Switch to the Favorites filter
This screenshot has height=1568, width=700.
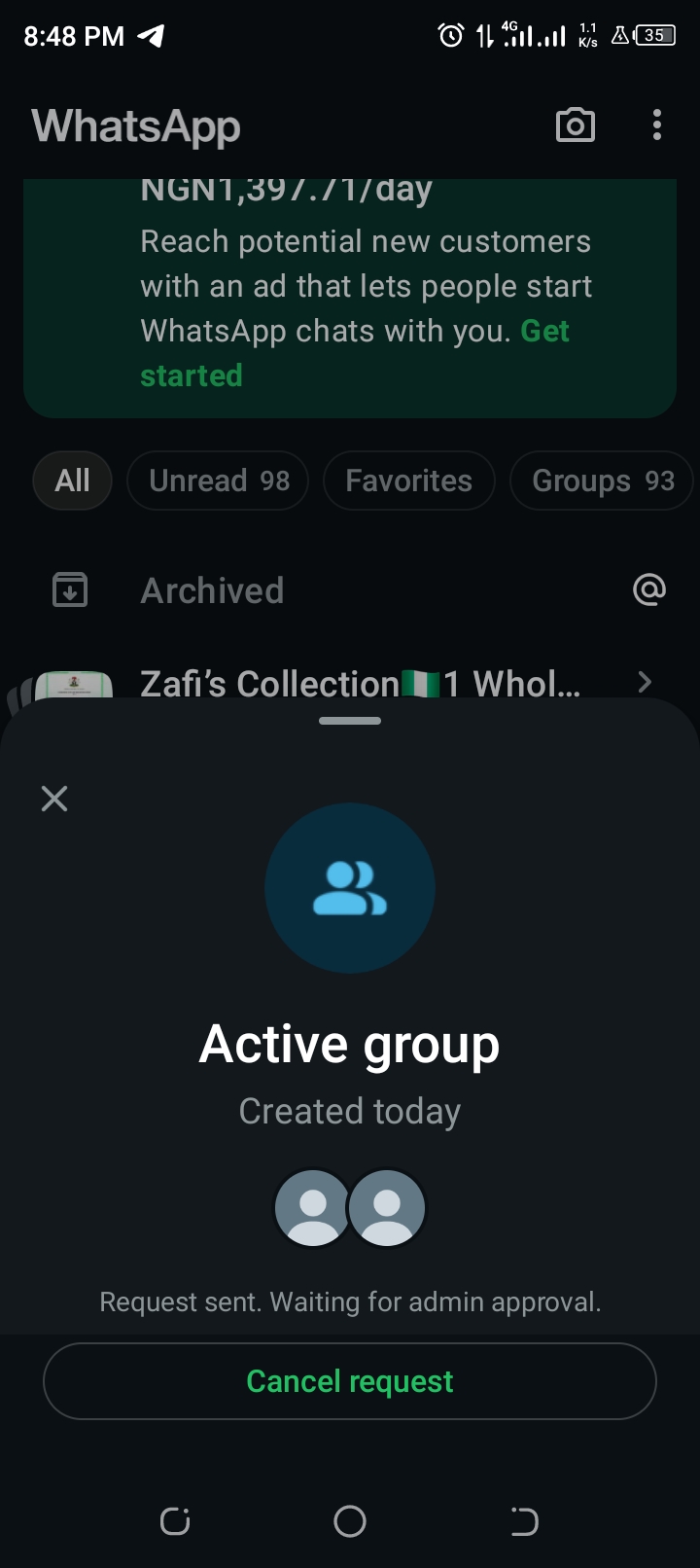[x=408, y=481]
